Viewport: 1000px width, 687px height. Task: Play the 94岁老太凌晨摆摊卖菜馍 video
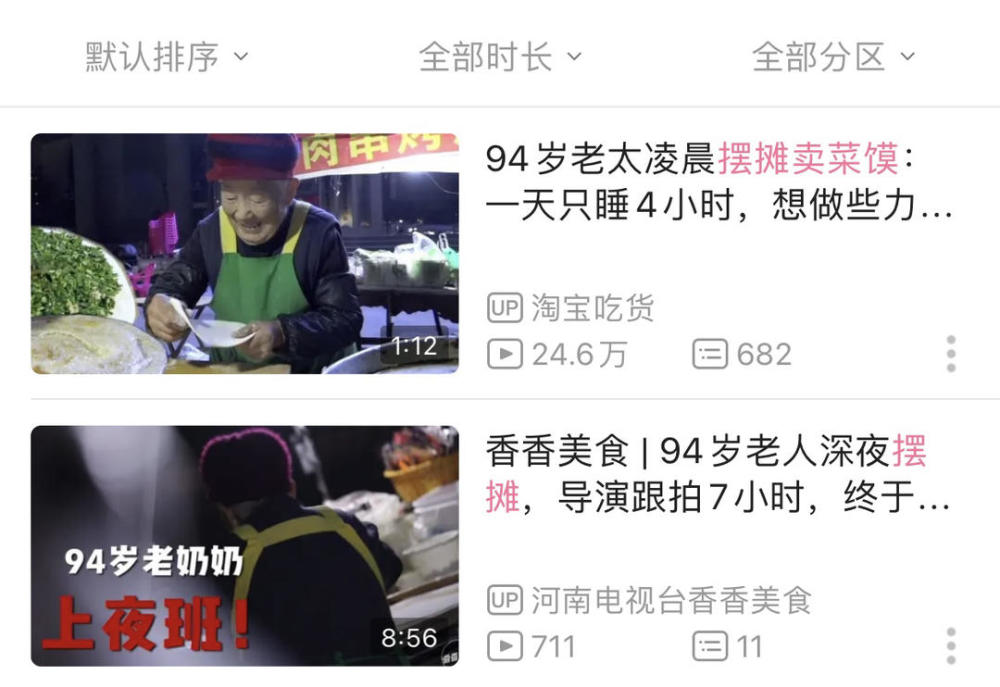(245, 254)
